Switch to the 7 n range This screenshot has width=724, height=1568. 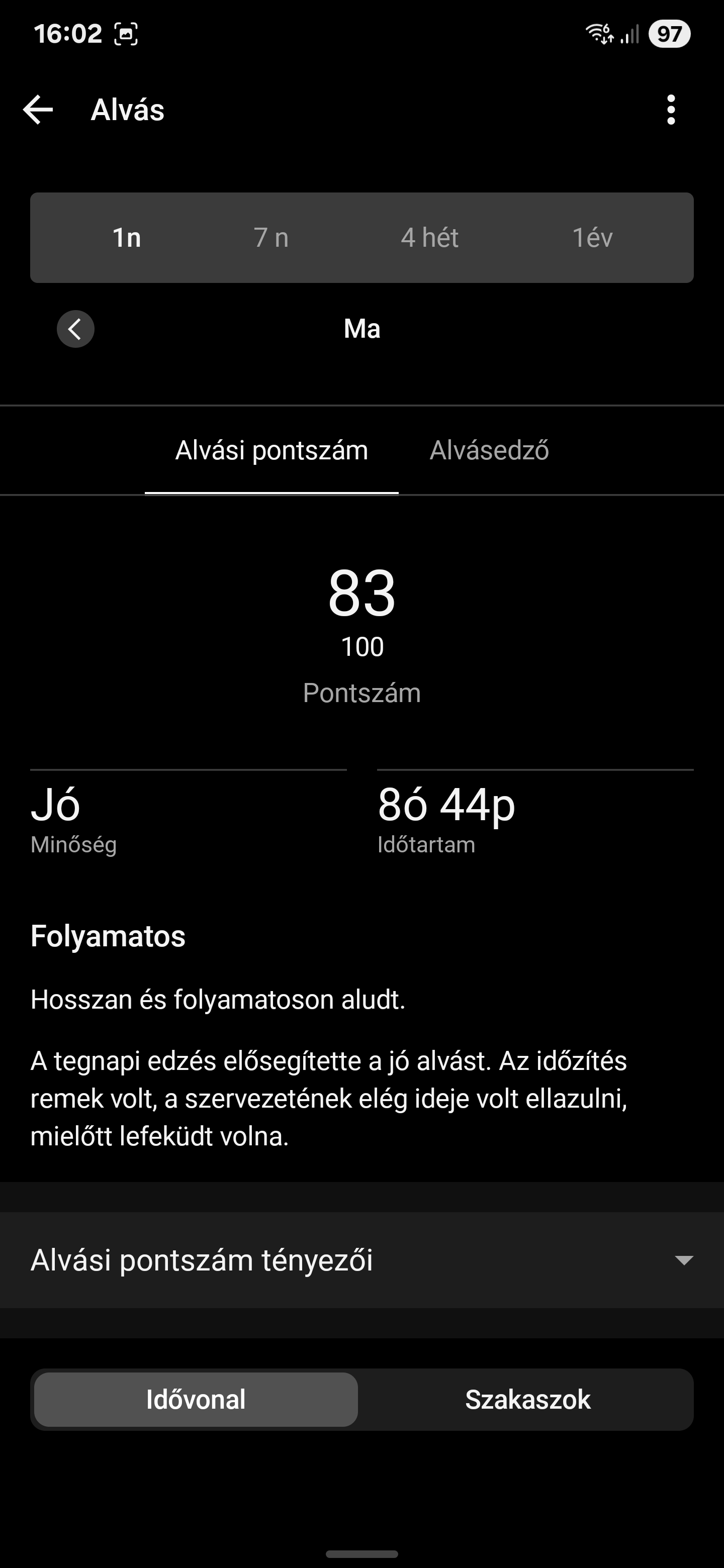click(271, 237)
